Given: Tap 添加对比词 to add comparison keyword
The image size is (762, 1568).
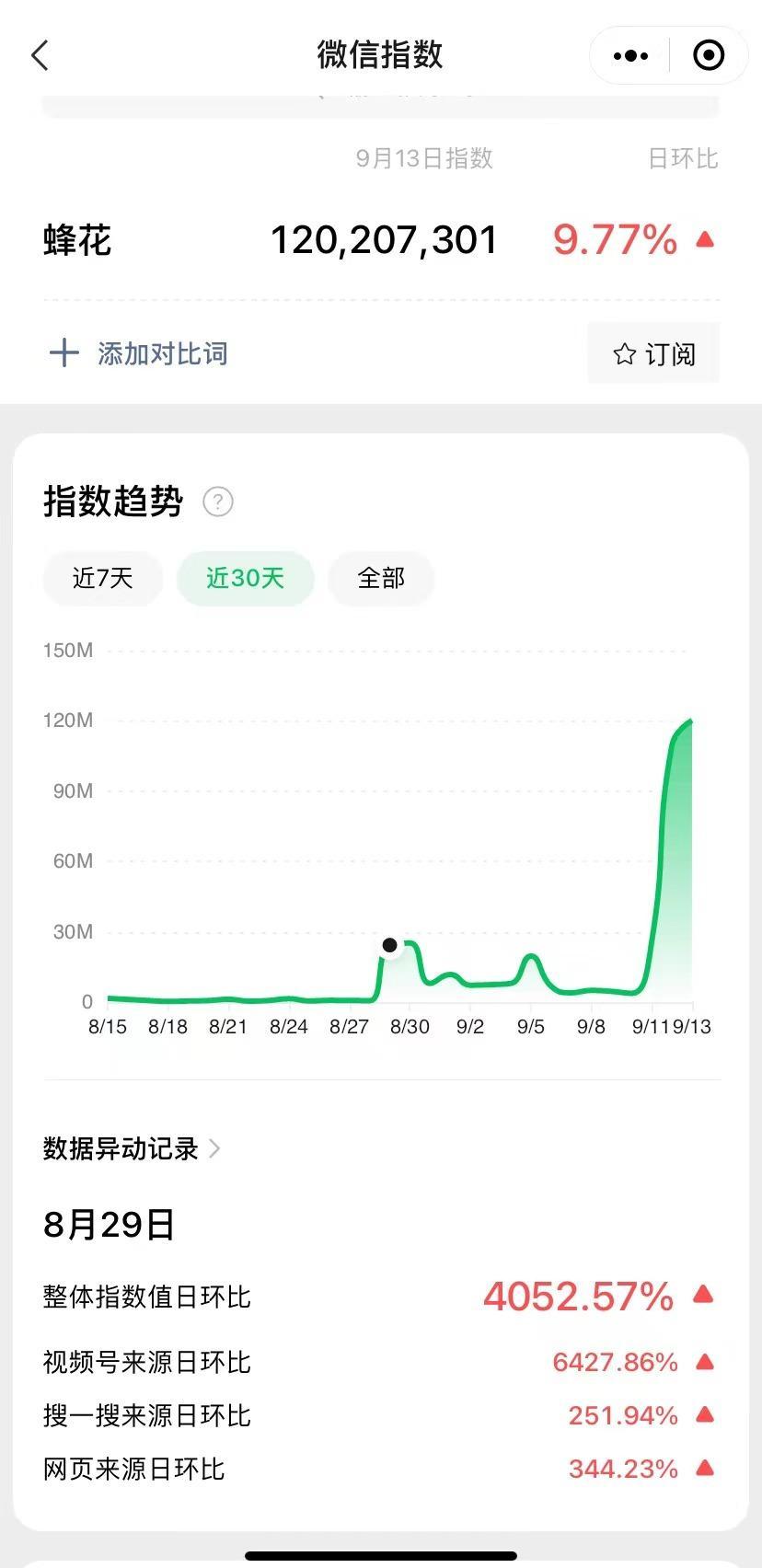Looking at the screenshot, I should [x=139, y=353].
